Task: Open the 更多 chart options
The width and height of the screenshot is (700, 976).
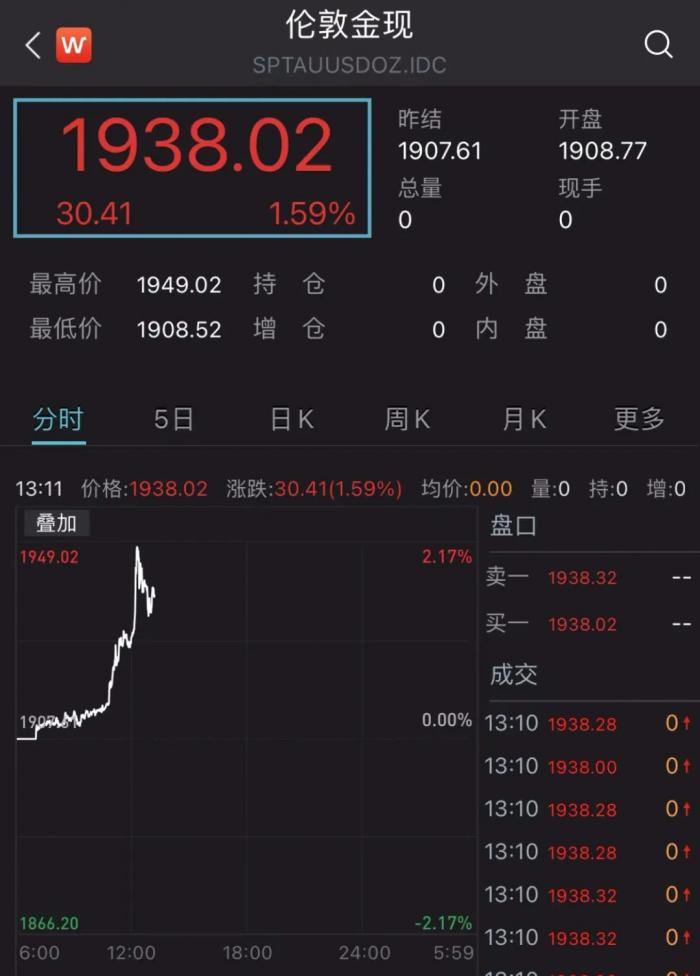Action: [x=639, y=419]
